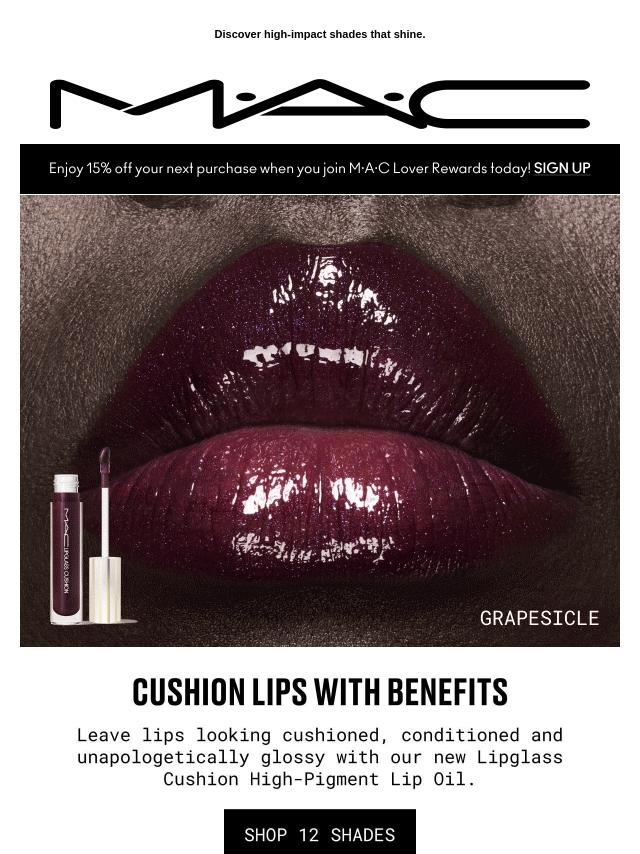This screenshot has height=854, width=640.
Task: Tap the SHOP 12 SHADES button
Action: [319, 833]
